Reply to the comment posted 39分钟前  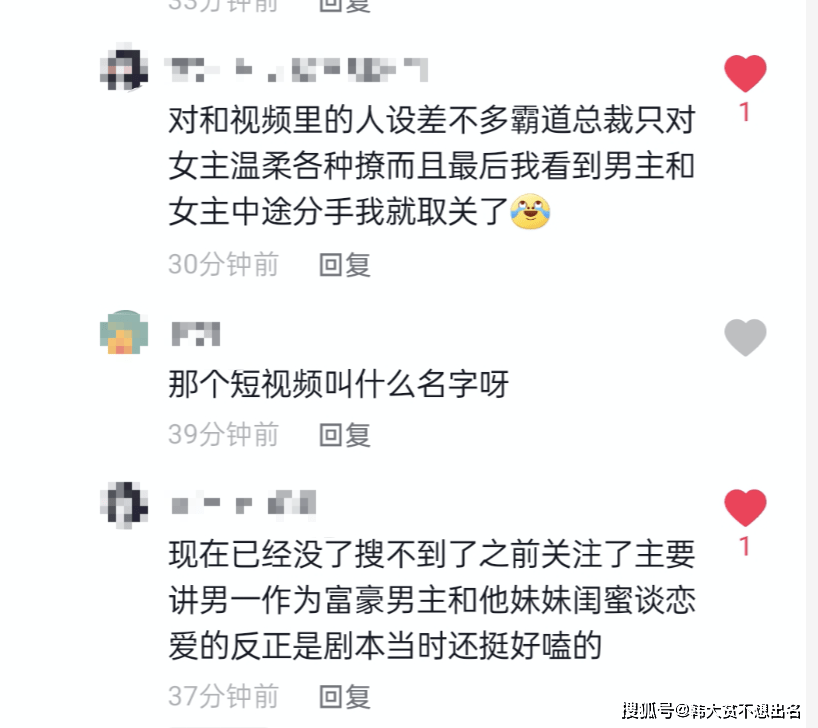(344, 434)
